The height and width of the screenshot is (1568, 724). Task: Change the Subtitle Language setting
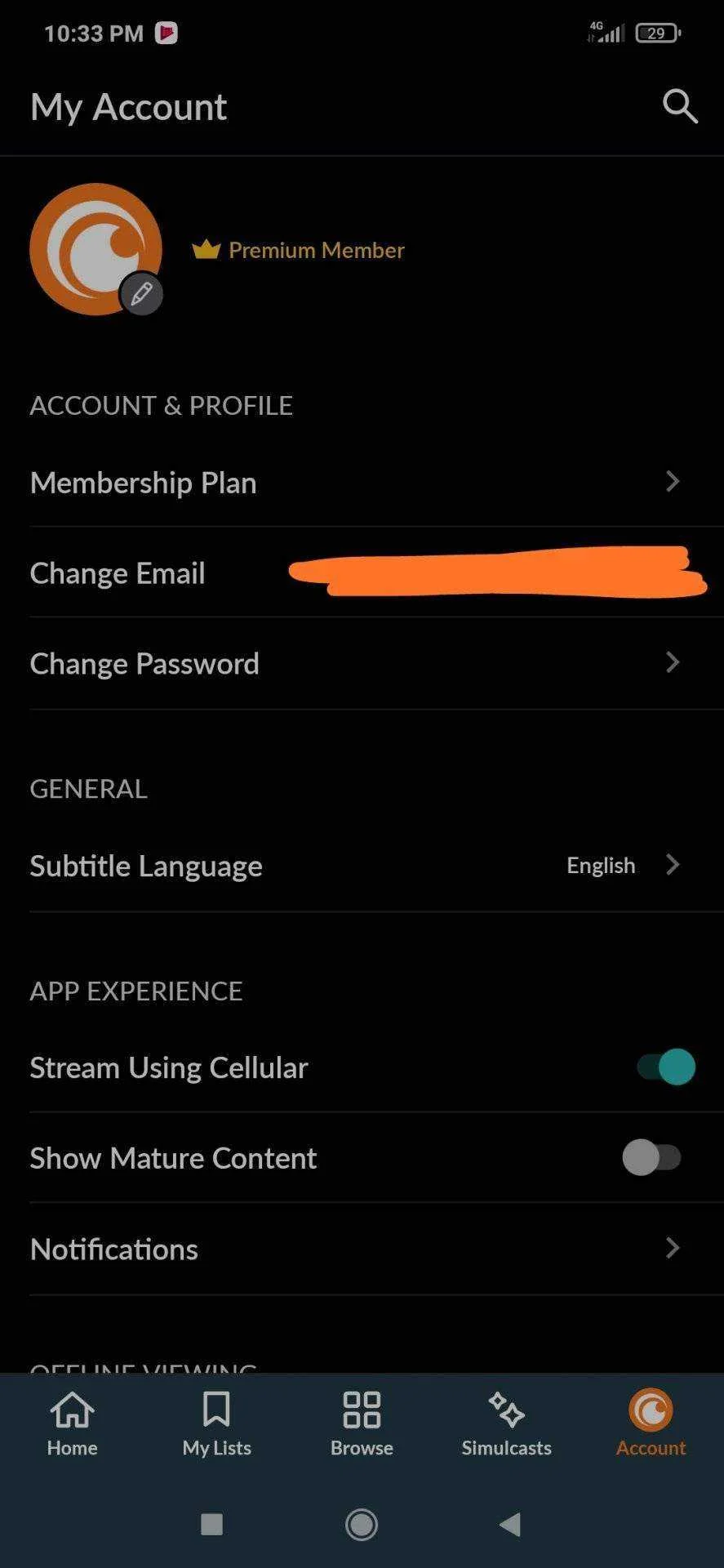point(362,866)
